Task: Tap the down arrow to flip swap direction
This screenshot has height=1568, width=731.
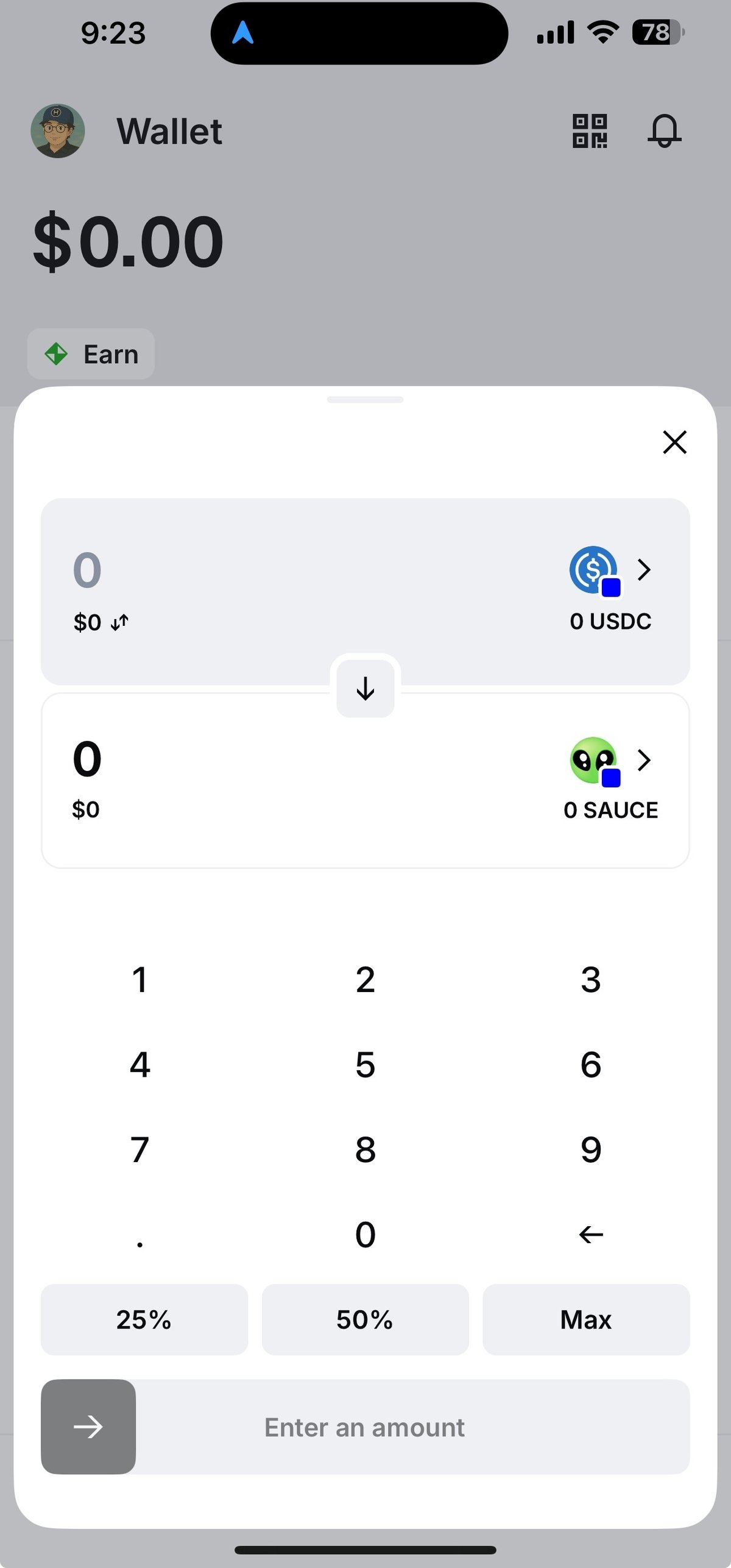Action: point(364,689)
